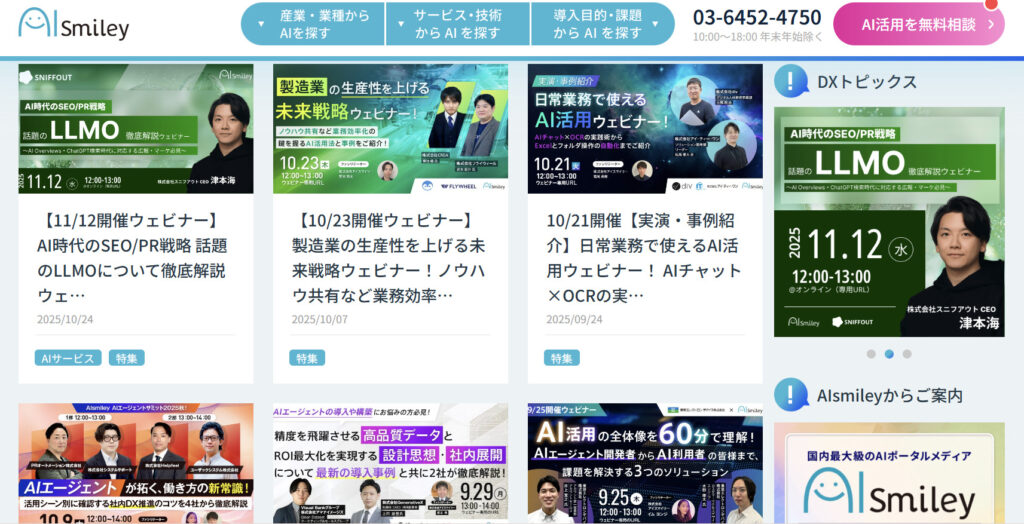Viewport: 1024px width, 524px height.
Task: Jump to the third DXトピックス carousel dot
Action: pos(907,354)
